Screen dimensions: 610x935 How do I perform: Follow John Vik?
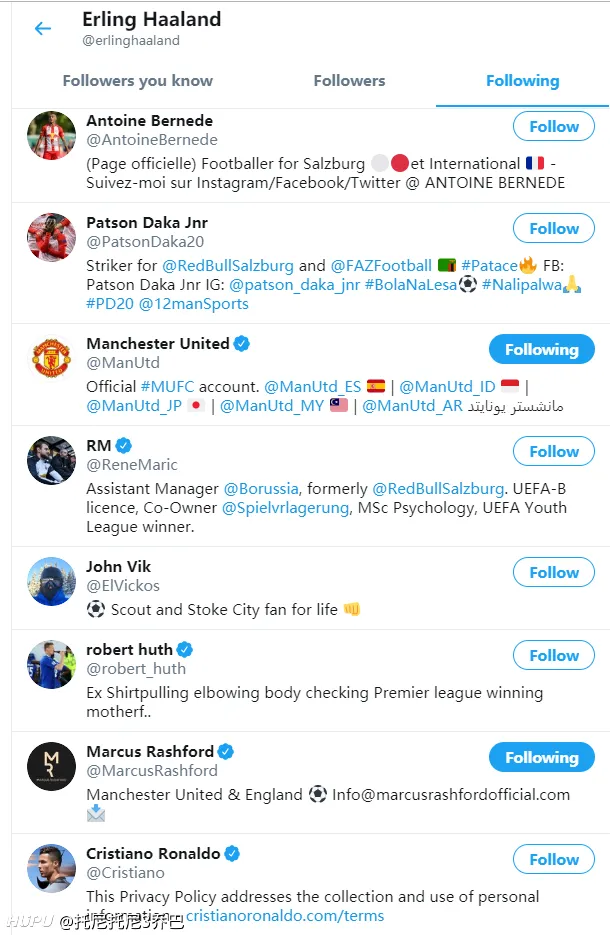tap(553, 573)
